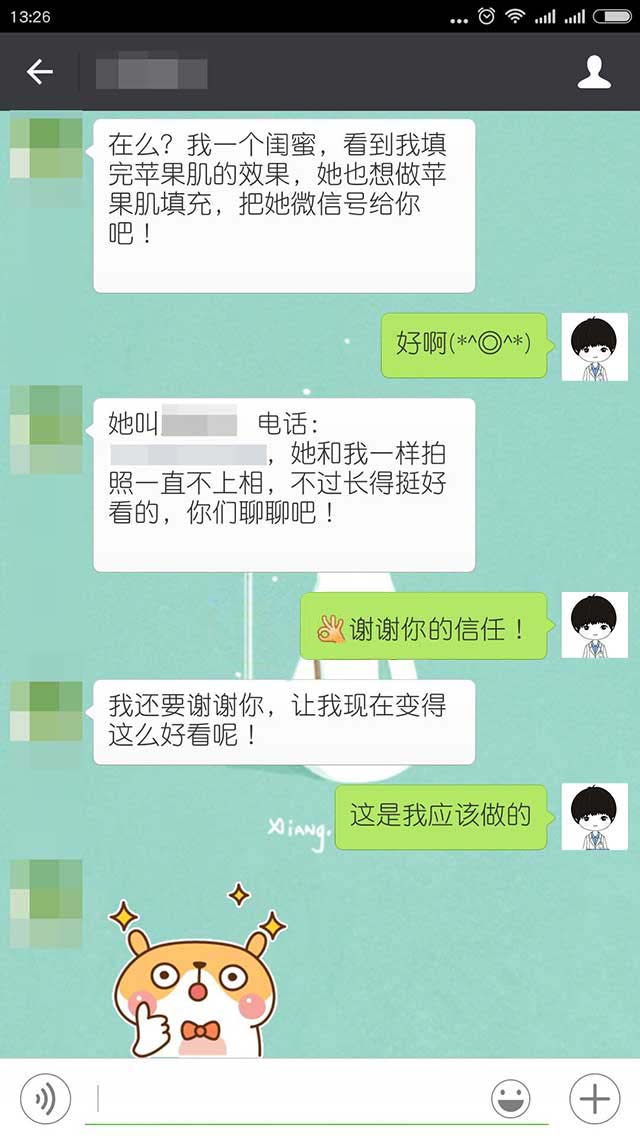
Task: Switch to voice input mode
Action: click(45, 1100)
